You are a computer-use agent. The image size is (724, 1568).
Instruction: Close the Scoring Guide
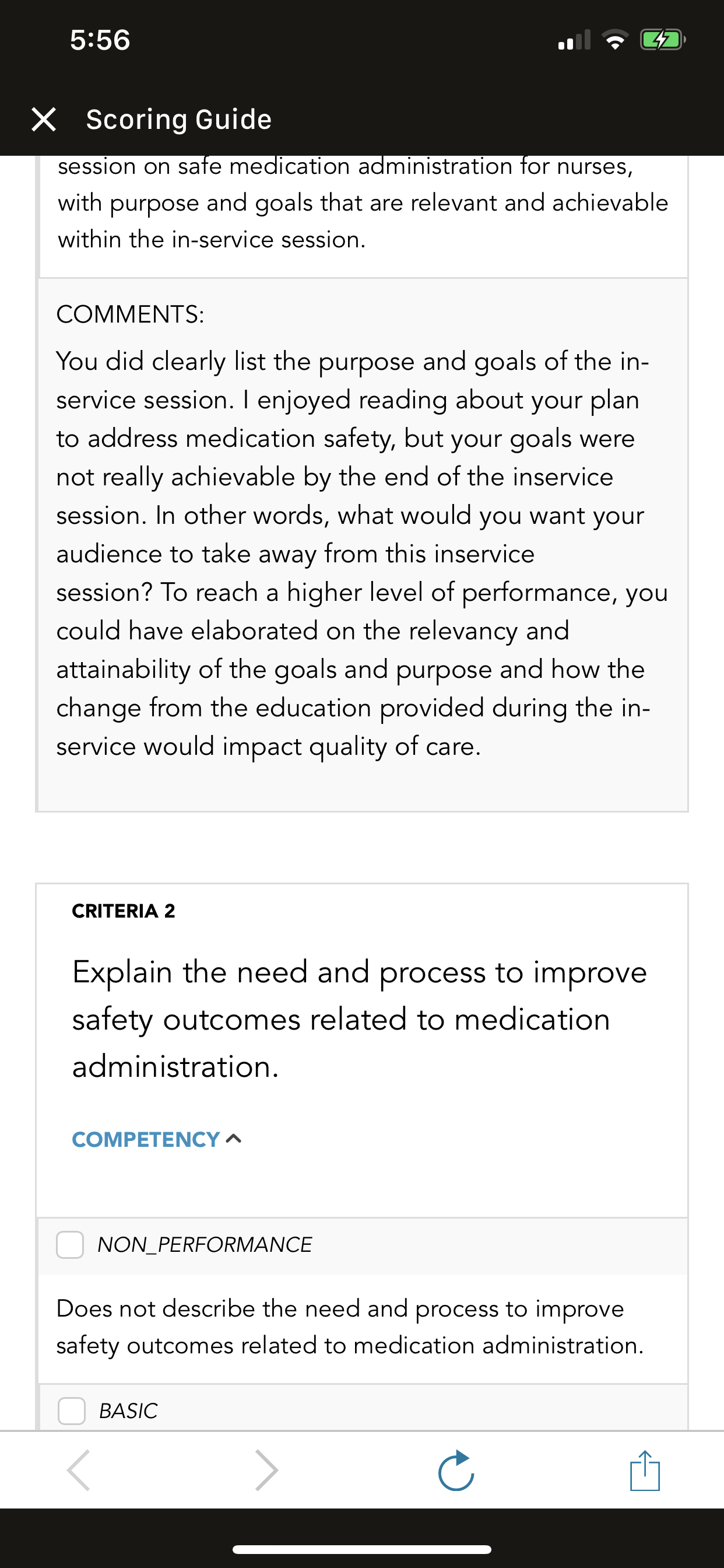pyautogui.click(x=44, y=120)
